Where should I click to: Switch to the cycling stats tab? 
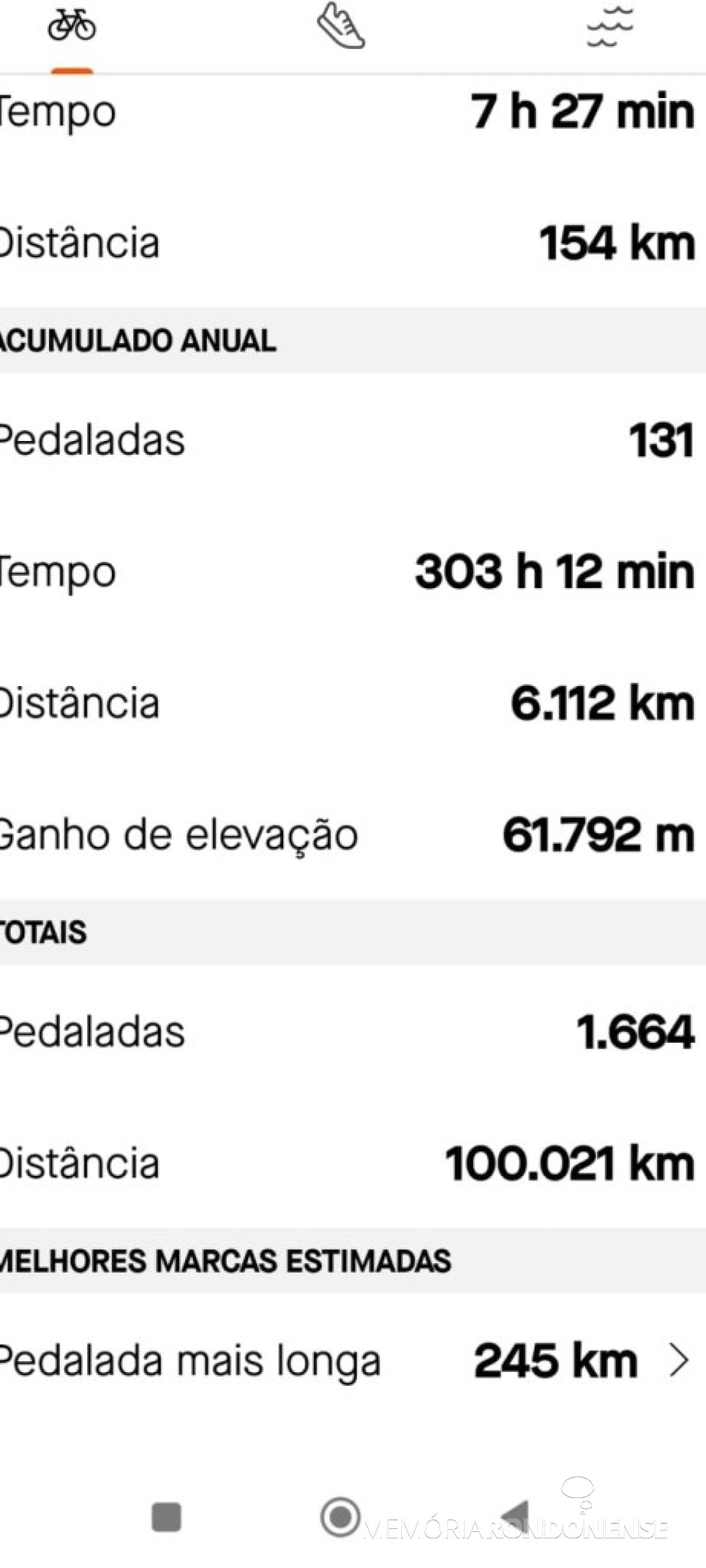click(71, 27)
